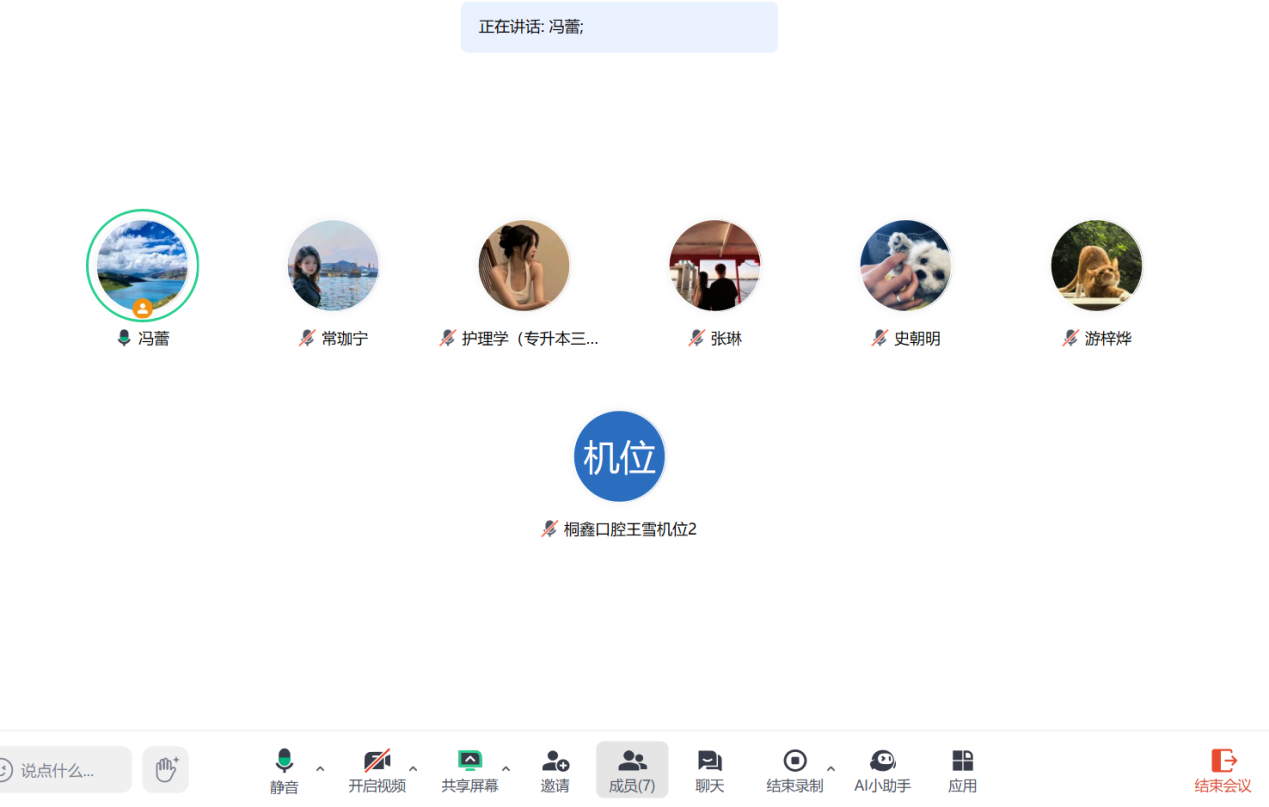
Task: Expand recording options arrow beside 结束录制
Action: click(x=831, y=769)
